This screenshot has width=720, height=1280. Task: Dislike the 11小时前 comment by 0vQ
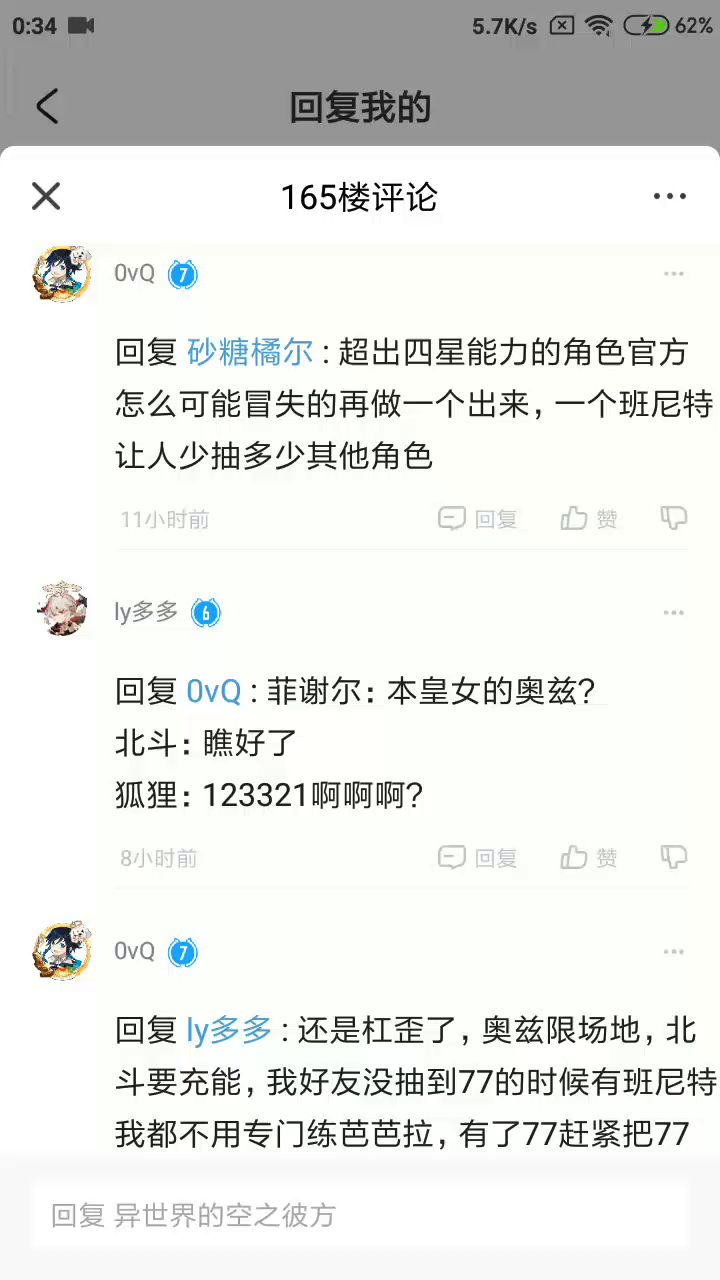coord(675,519)
